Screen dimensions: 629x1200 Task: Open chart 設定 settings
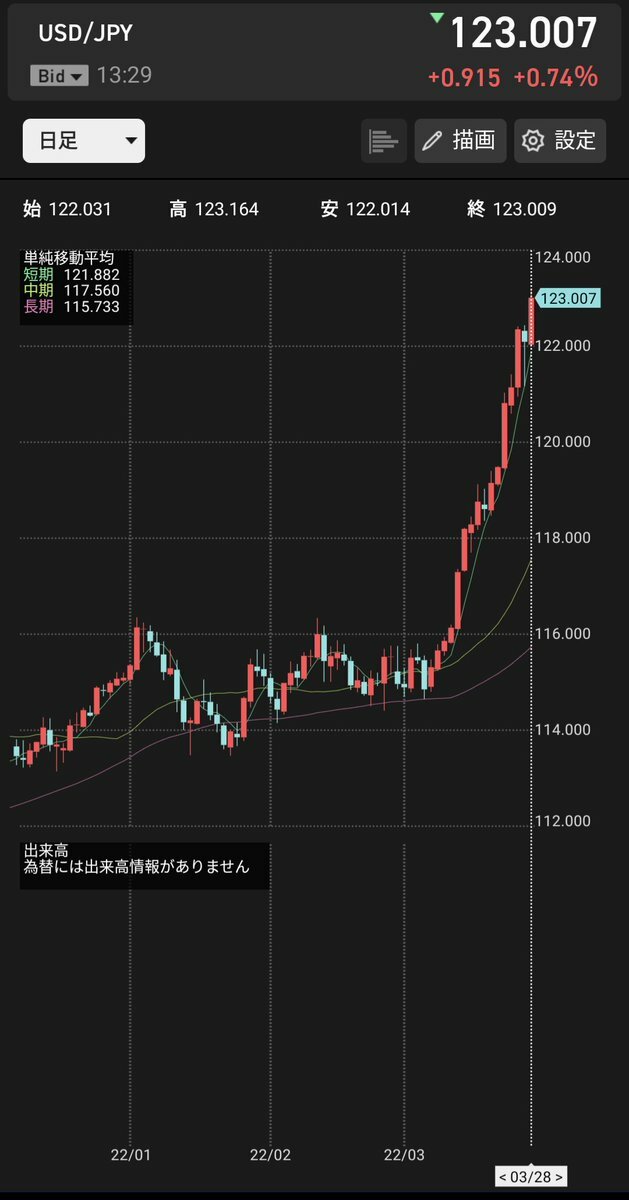pyautogui.click(x=560, y=141)
